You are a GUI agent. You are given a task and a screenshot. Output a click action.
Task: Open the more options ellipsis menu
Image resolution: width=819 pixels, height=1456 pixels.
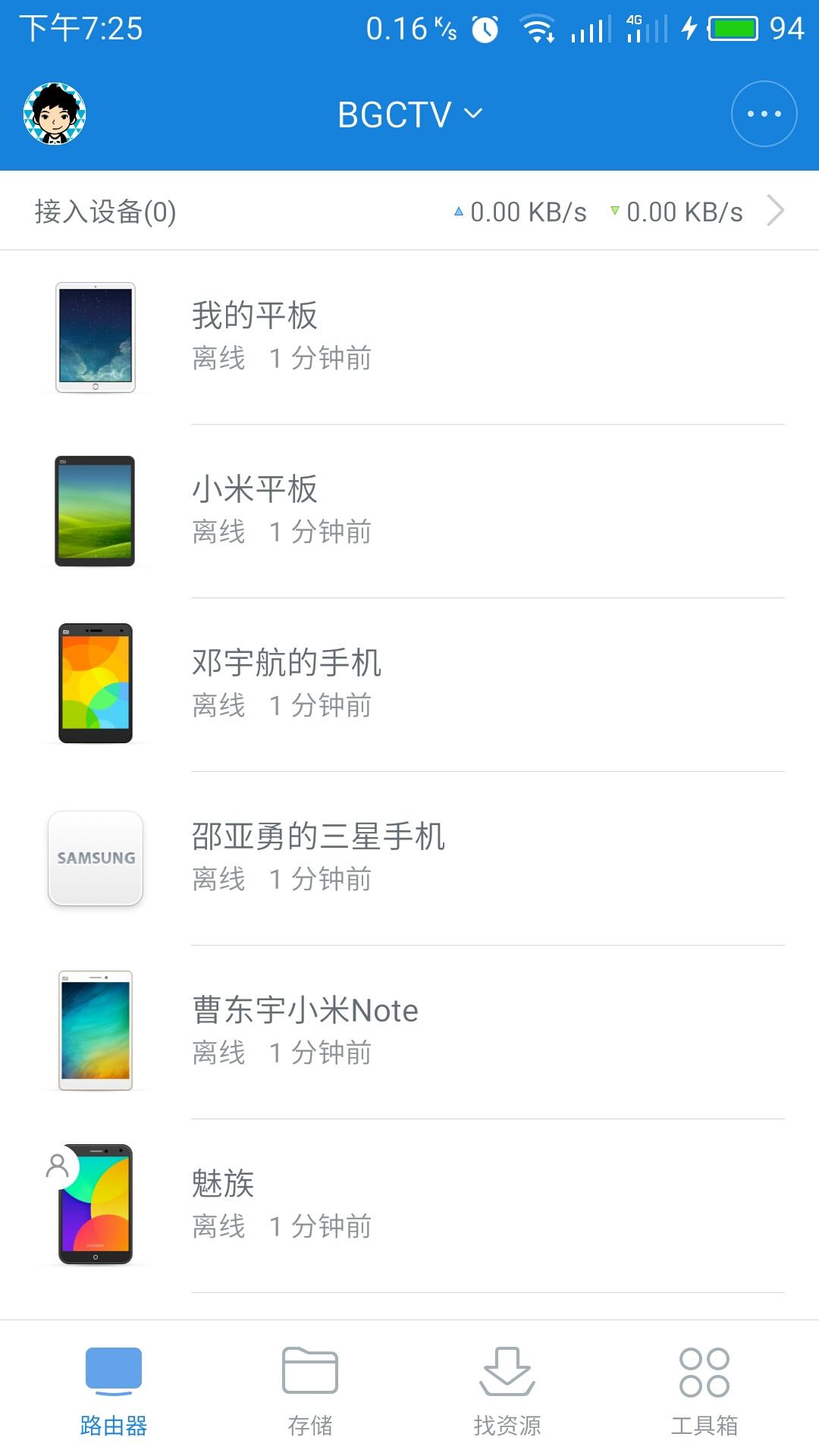(764, 112)
